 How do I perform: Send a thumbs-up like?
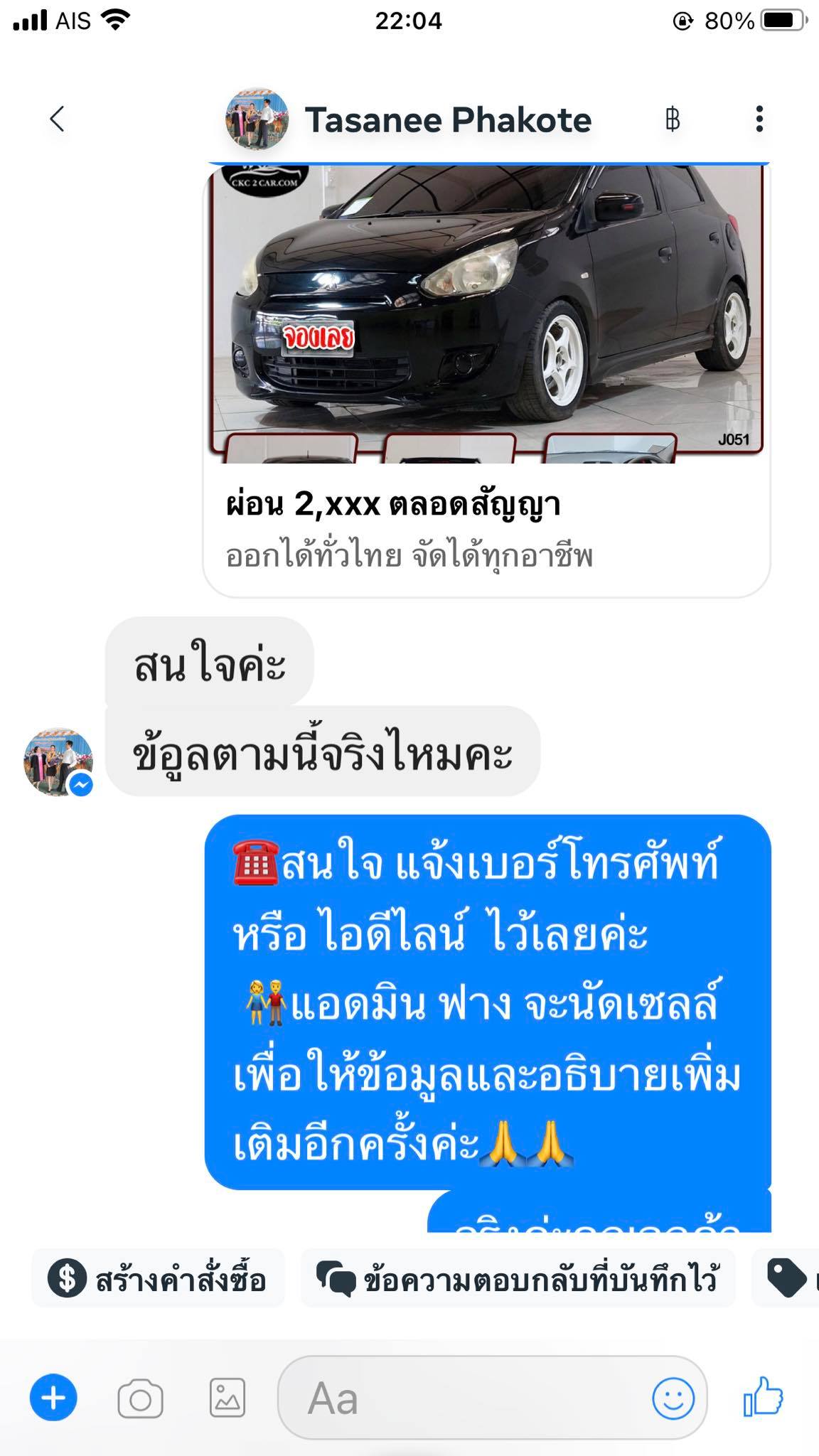[x=764, y=1398]
